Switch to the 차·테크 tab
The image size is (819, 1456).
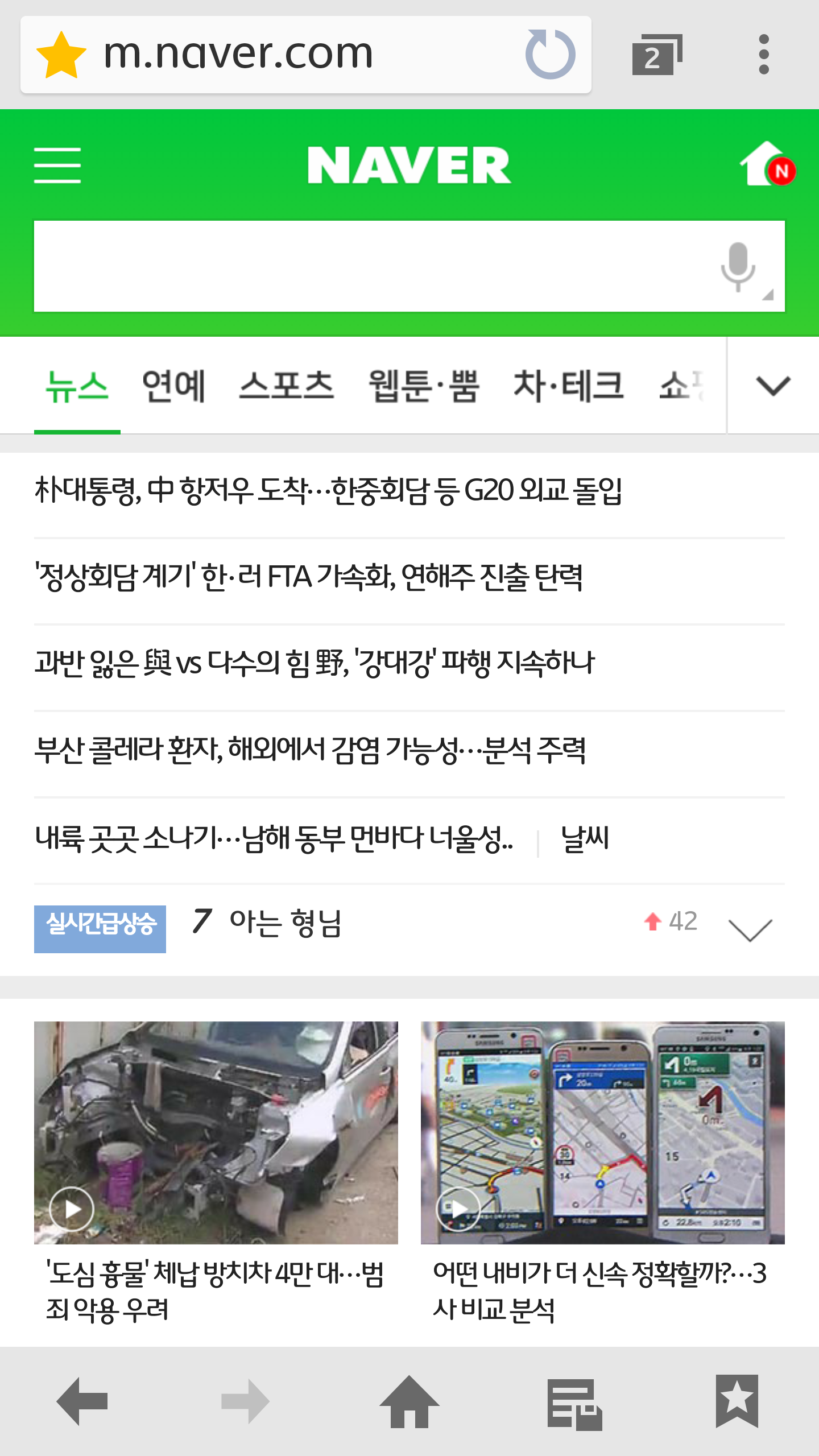pos(568,386)
